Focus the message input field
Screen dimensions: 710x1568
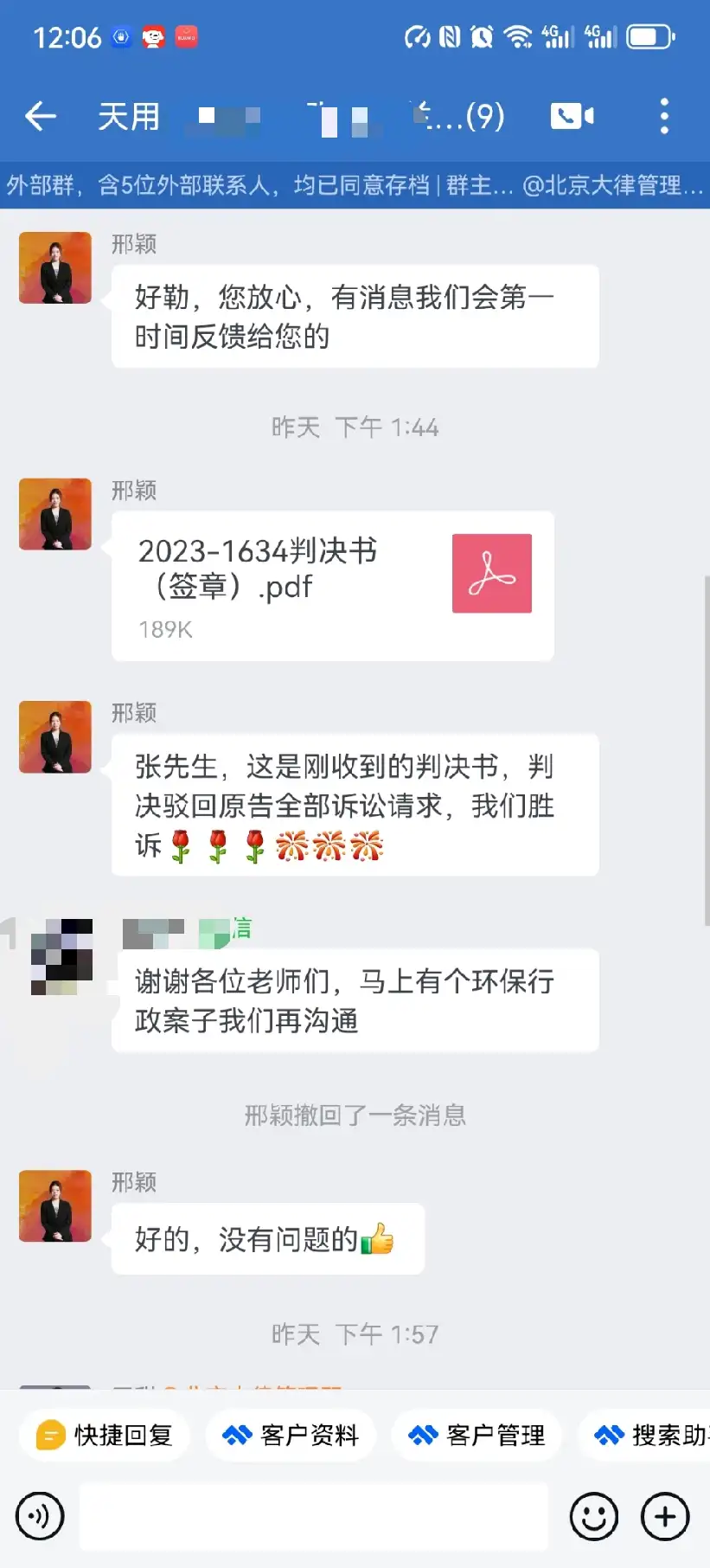tap(313, 1516)
